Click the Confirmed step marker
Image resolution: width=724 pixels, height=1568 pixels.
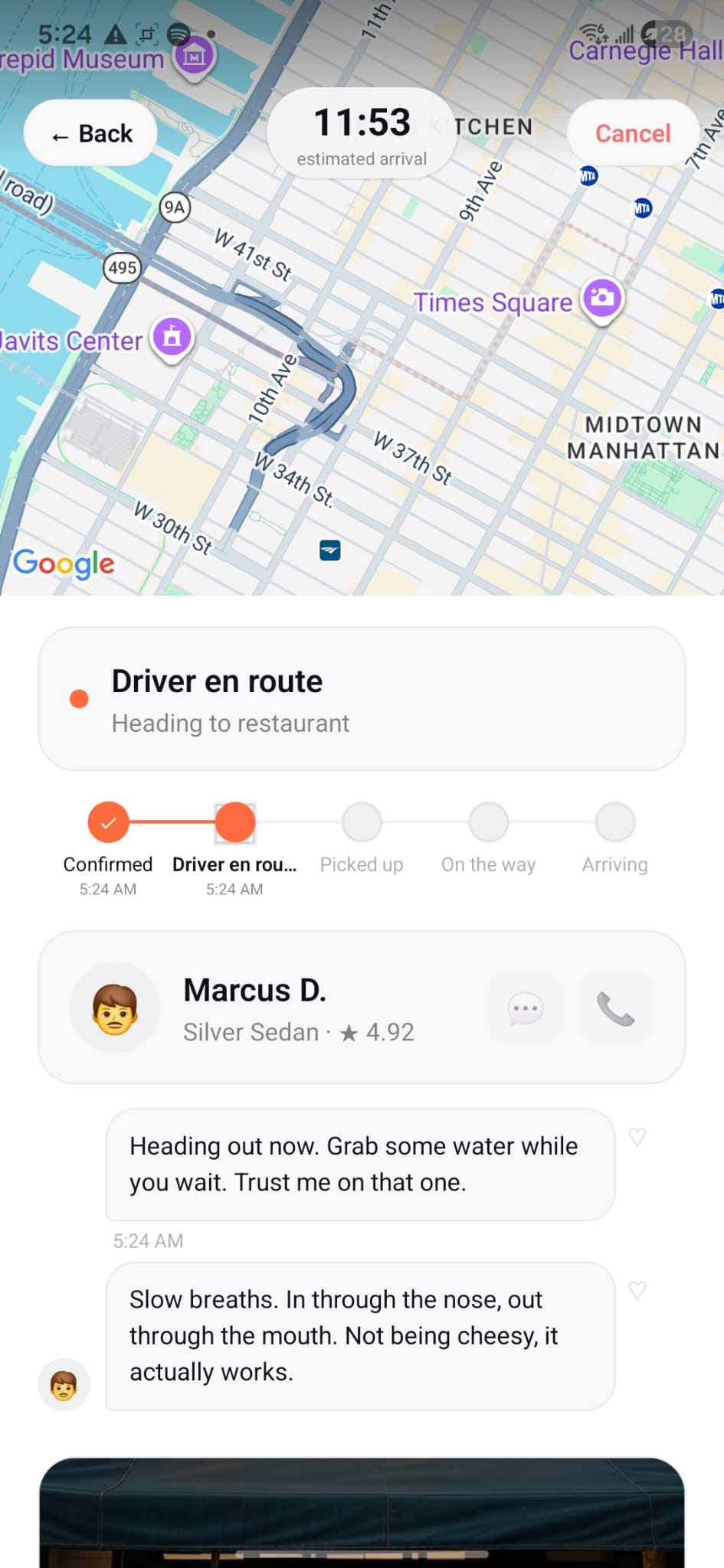107,822
